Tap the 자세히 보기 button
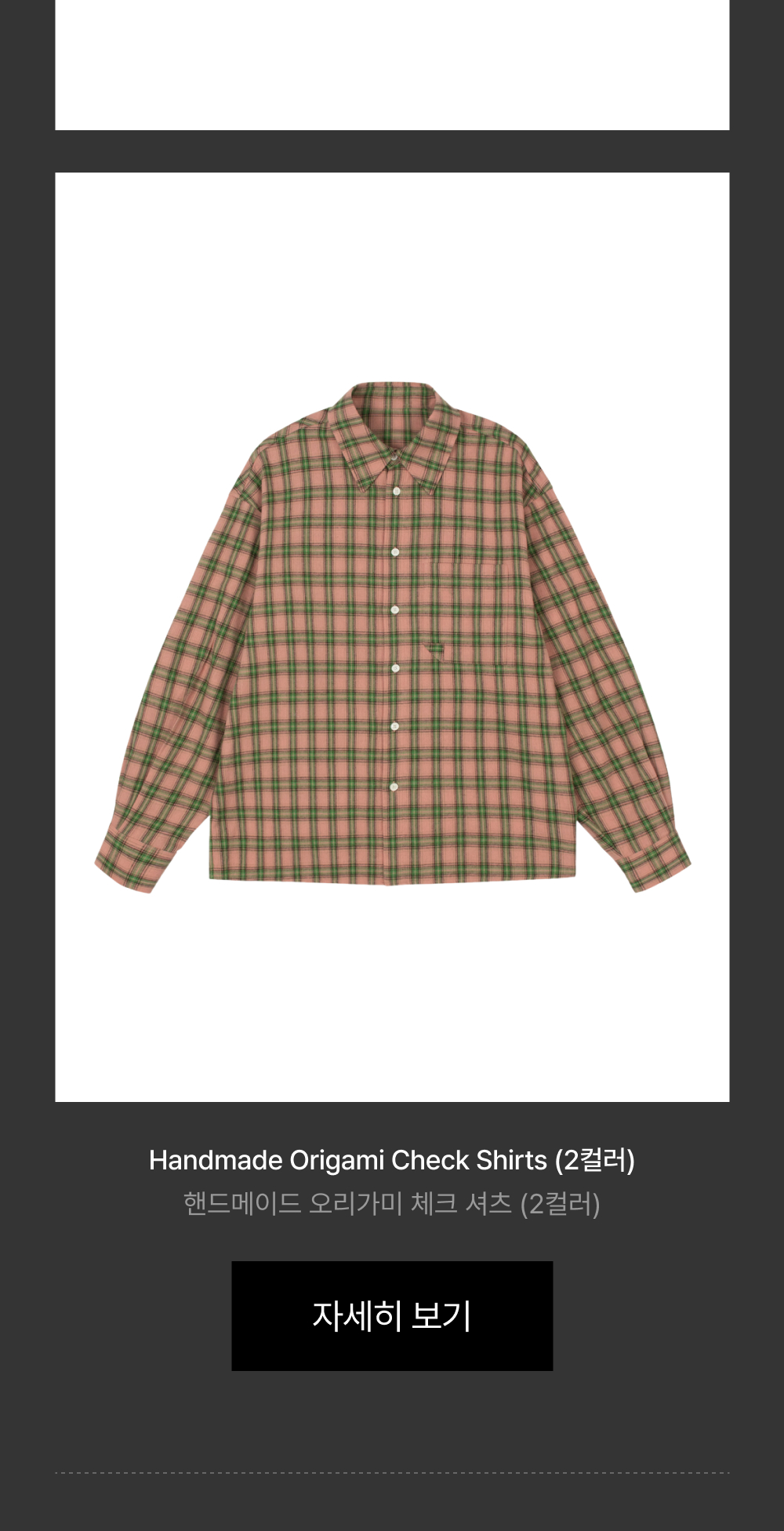Screen dimensions: 784x1531 click(392, 1315)
